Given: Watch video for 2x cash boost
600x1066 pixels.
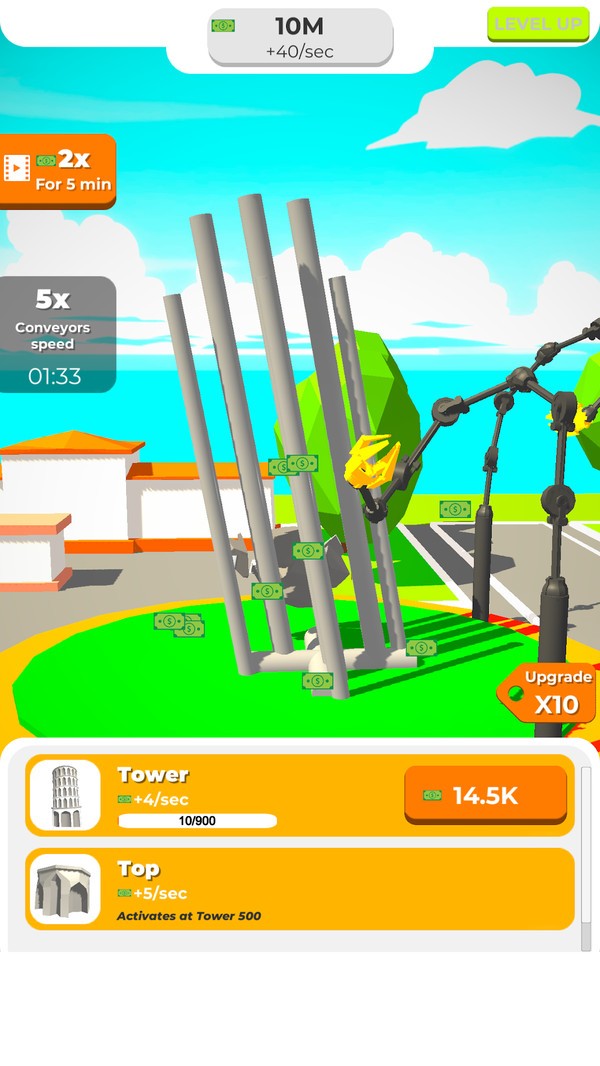Looking at the screenshot, I should tap(58, 170).
